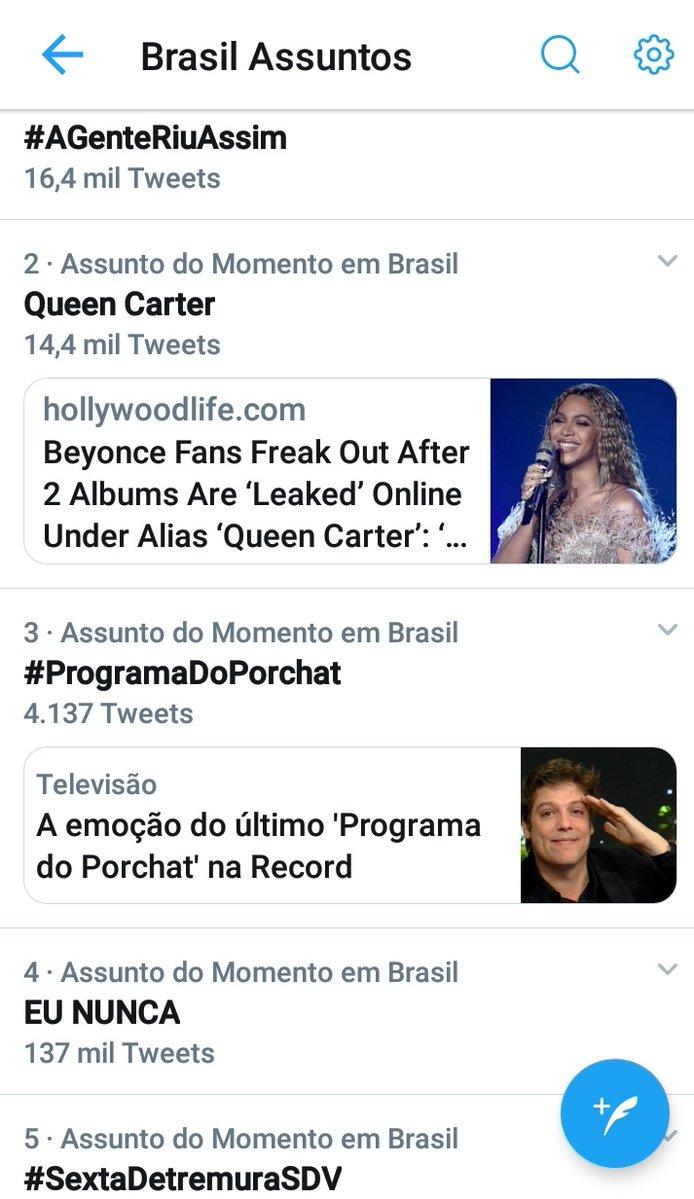Open search from the top bar
This screenshot has width=694, height=1199.
560,56
